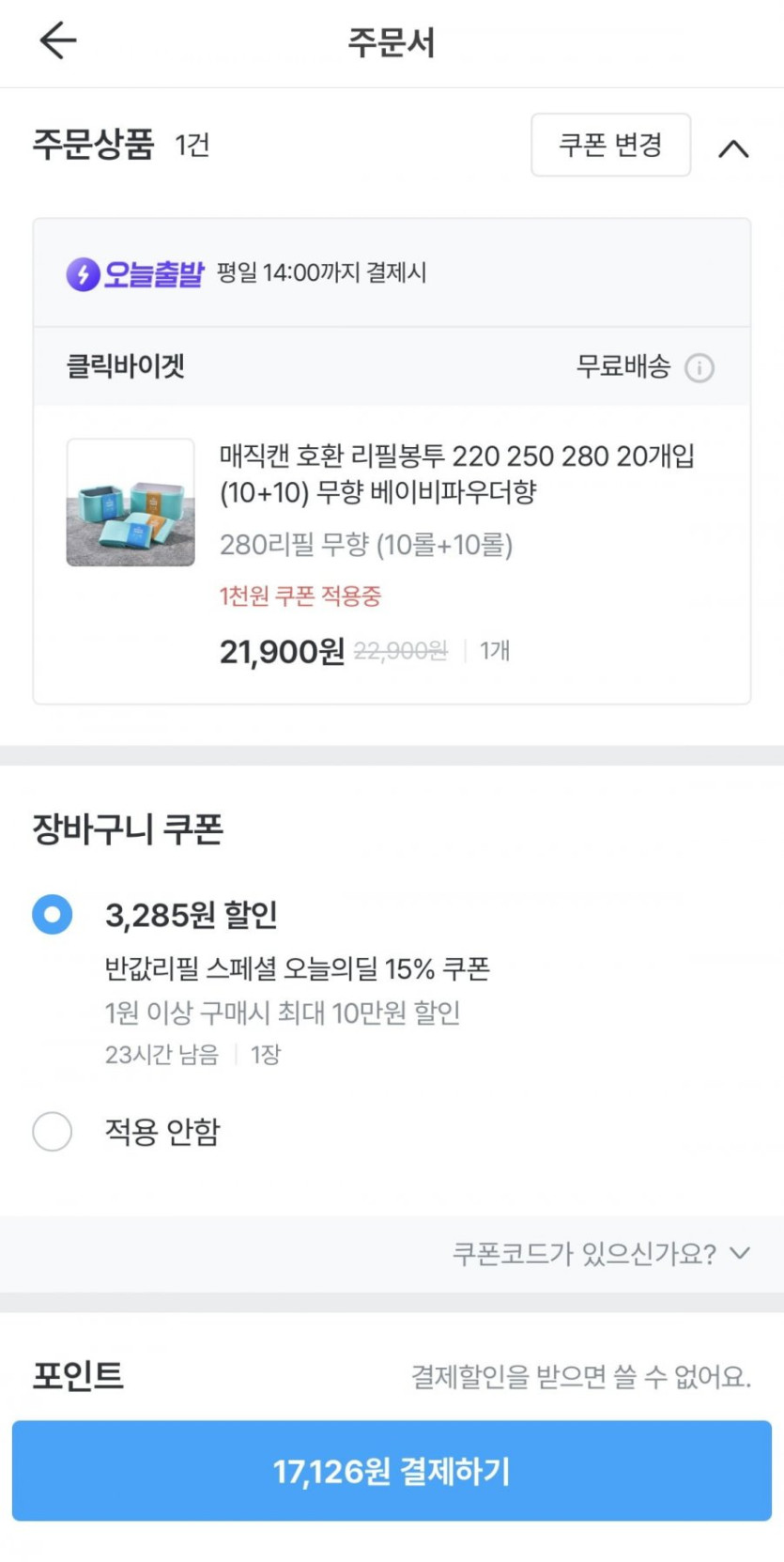Image resolution: width=784 pixels, height=1562 pixels.
Task: Click the 1천원 쿠폰 적용중 label
Action: (x=301, y=596)
